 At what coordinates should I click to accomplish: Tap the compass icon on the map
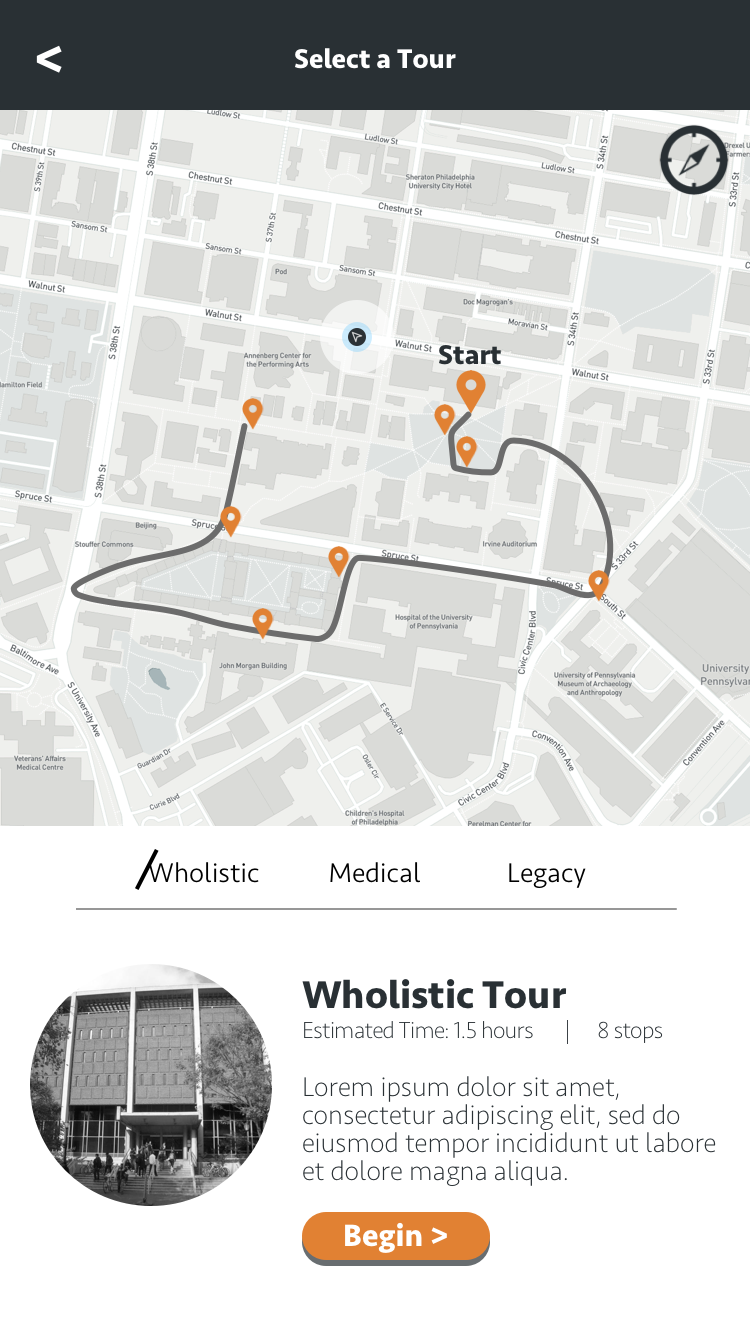pyautogui.click(x=694, y=160)
